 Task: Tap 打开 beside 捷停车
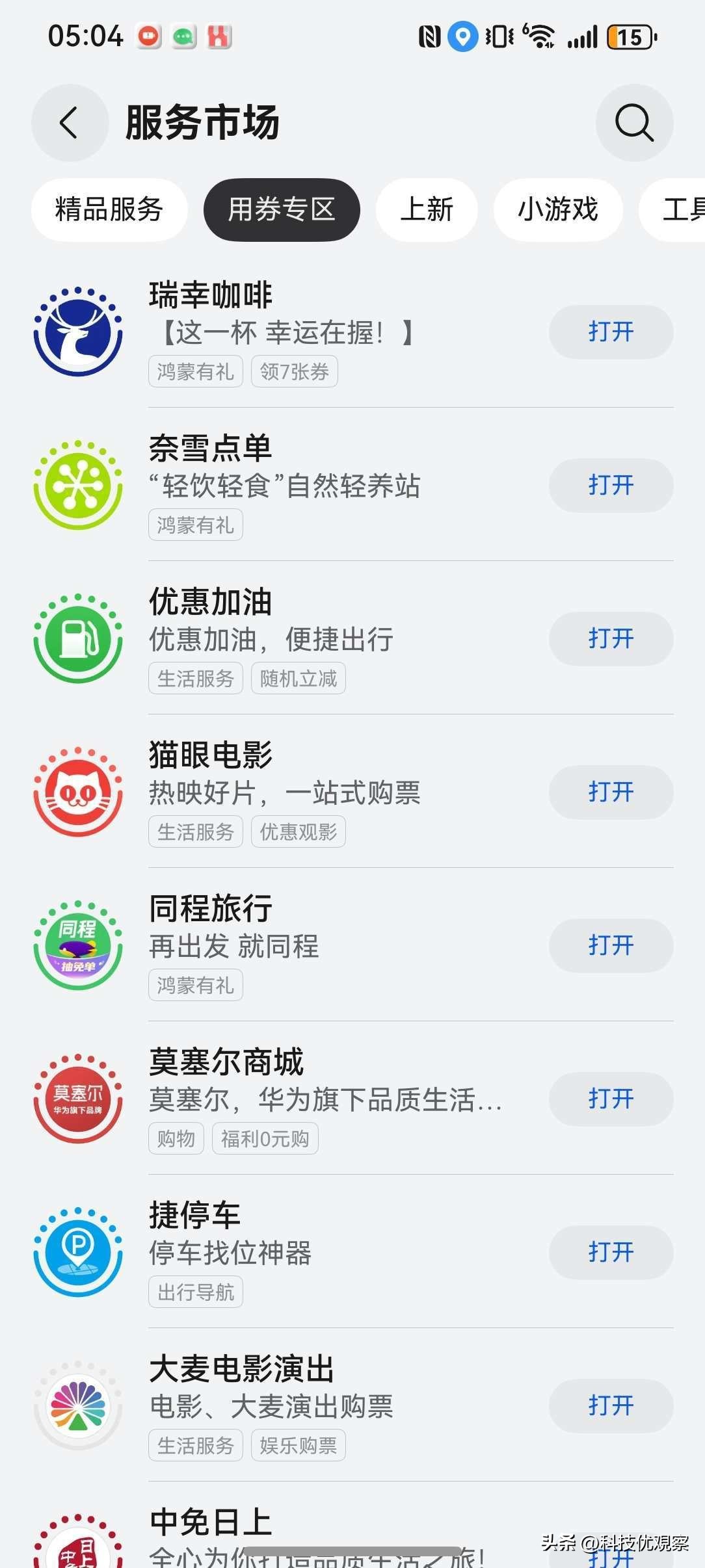(x=611, y=1253)
